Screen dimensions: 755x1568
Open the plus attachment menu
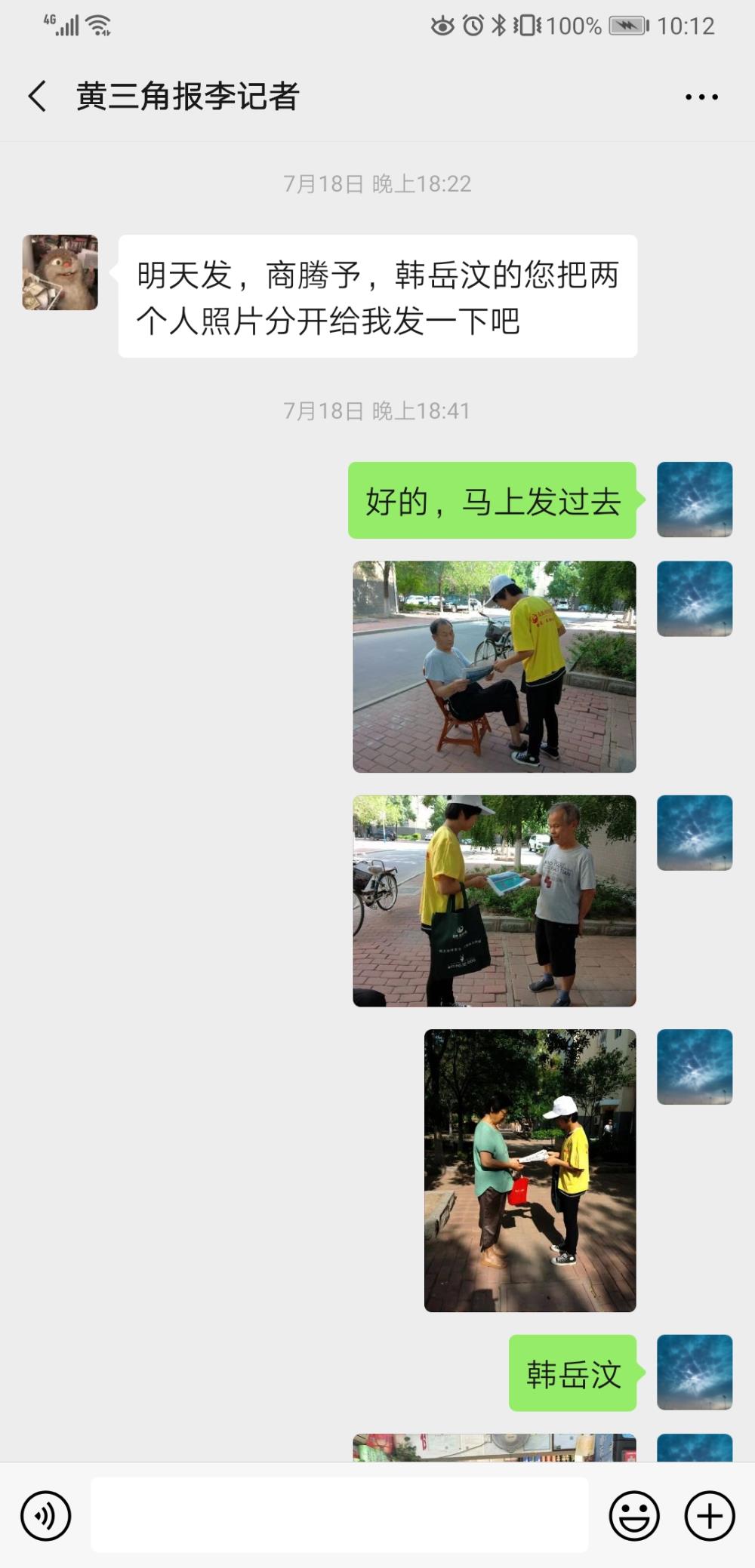[710, 1516]
